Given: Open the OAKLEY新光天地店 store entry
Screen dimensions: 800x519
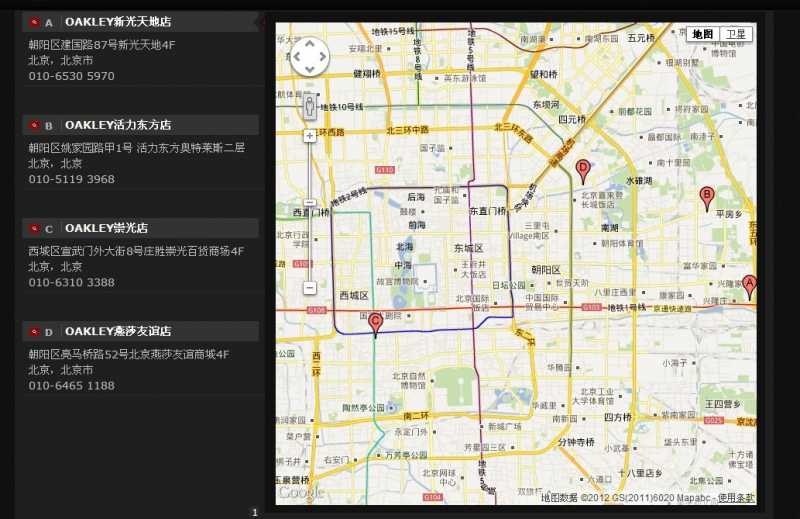Looking at the screenshot, I should point(118,21).
